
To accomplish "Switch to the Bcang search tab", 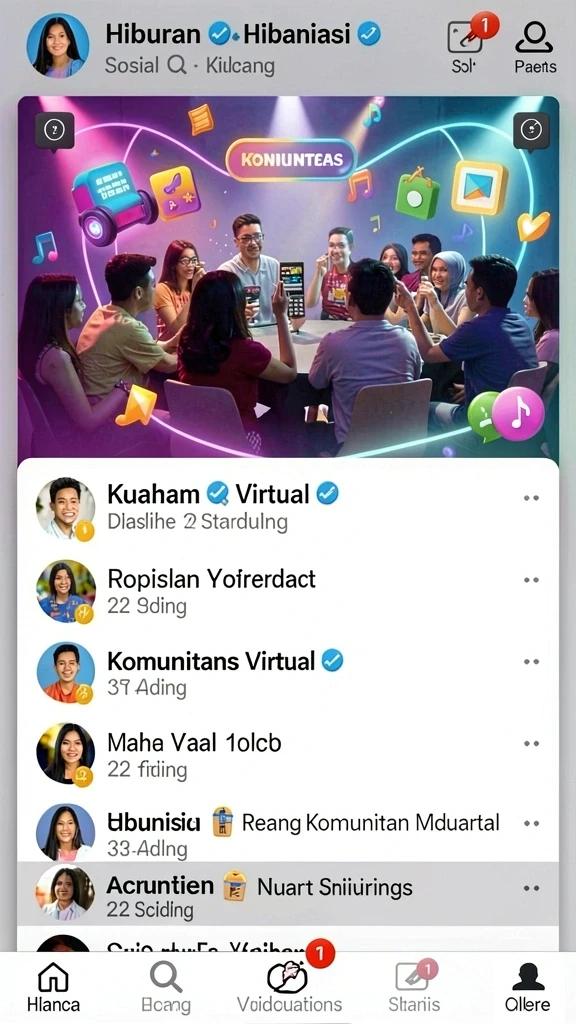I will pyautogui.click(x=166, y=987).
